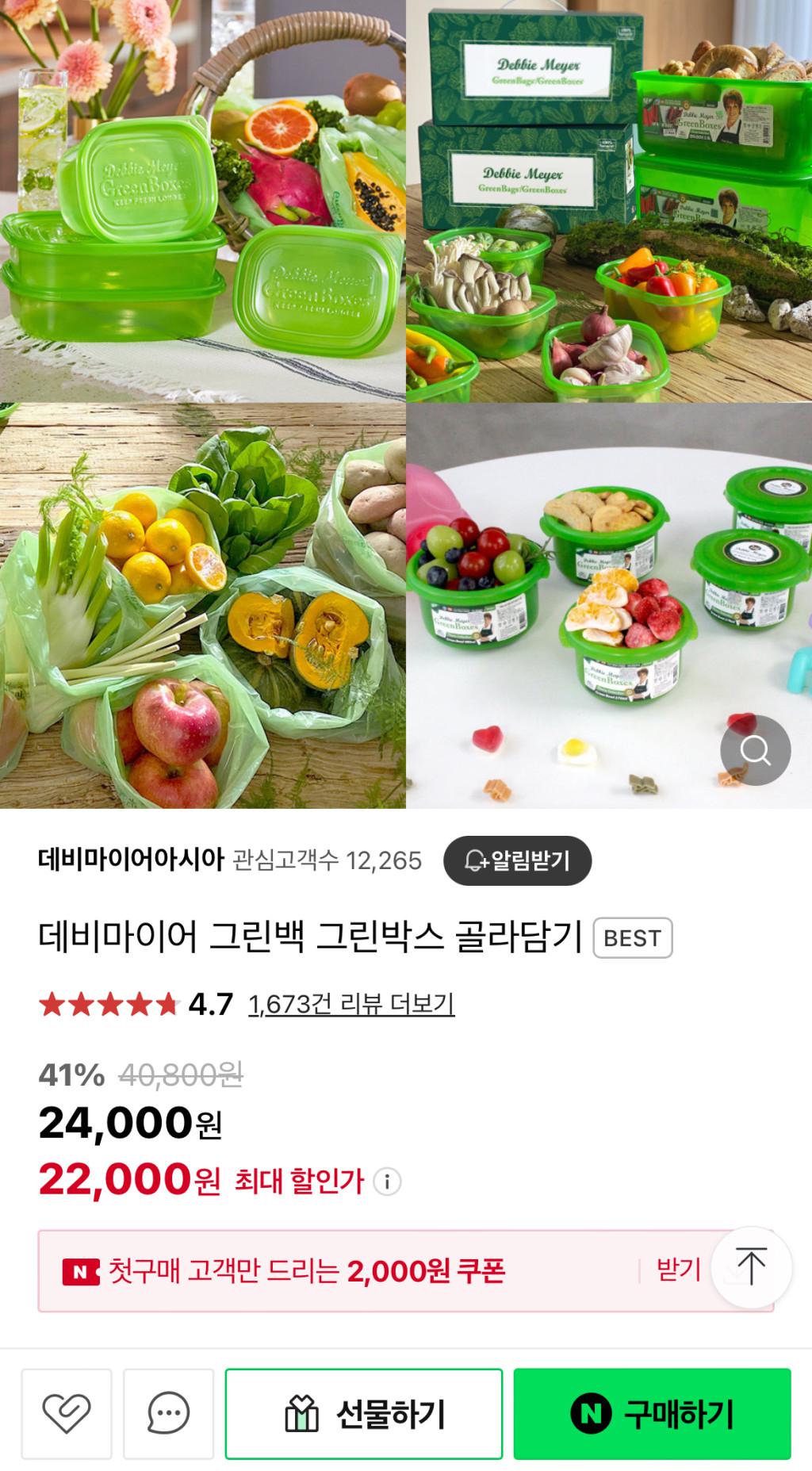Open chat inquiry with seller
This screenshot has height=1471, width=812.
[169, 1413]
